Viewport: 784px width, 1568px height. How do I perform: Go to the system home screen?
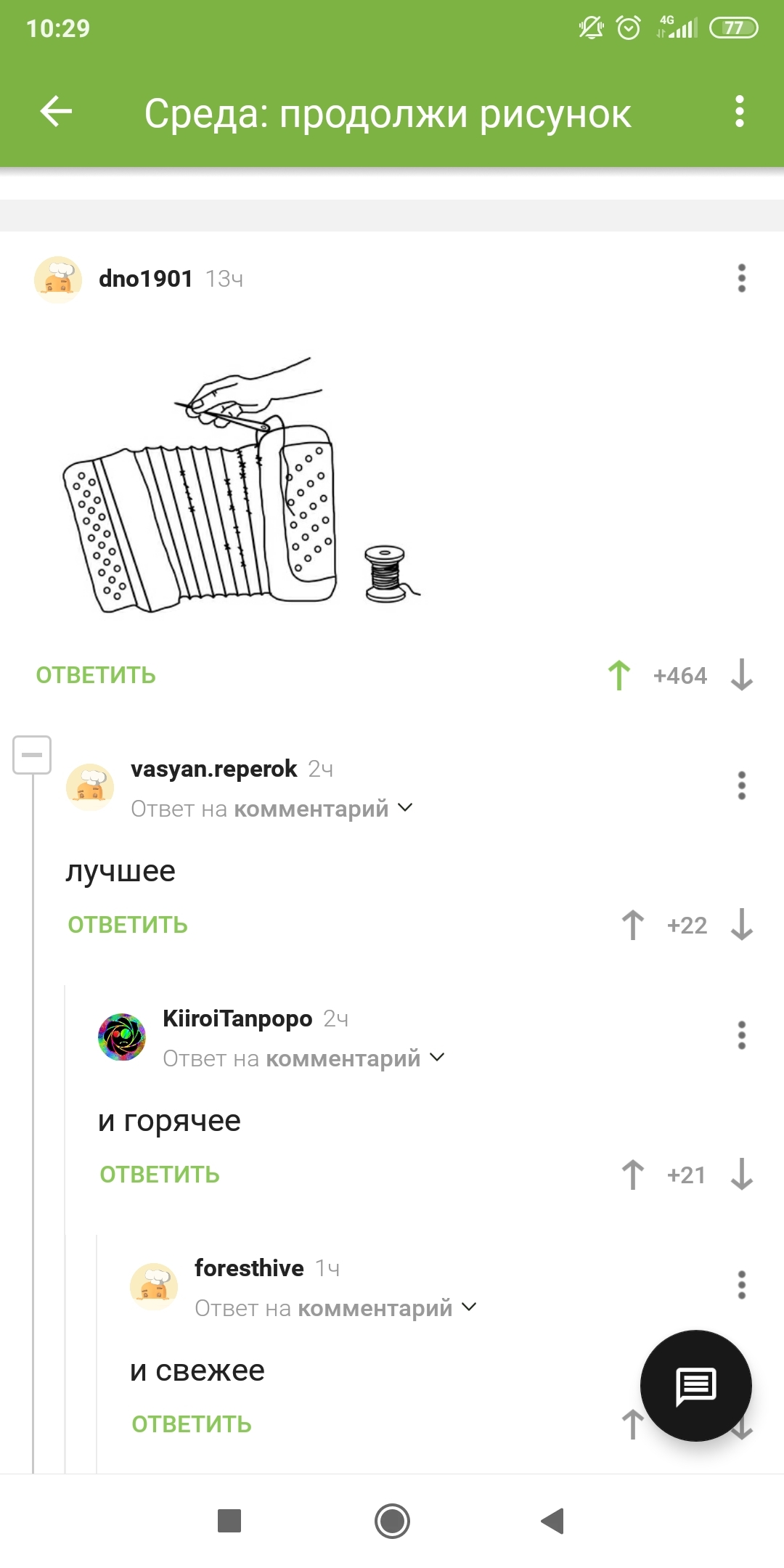392,1521
